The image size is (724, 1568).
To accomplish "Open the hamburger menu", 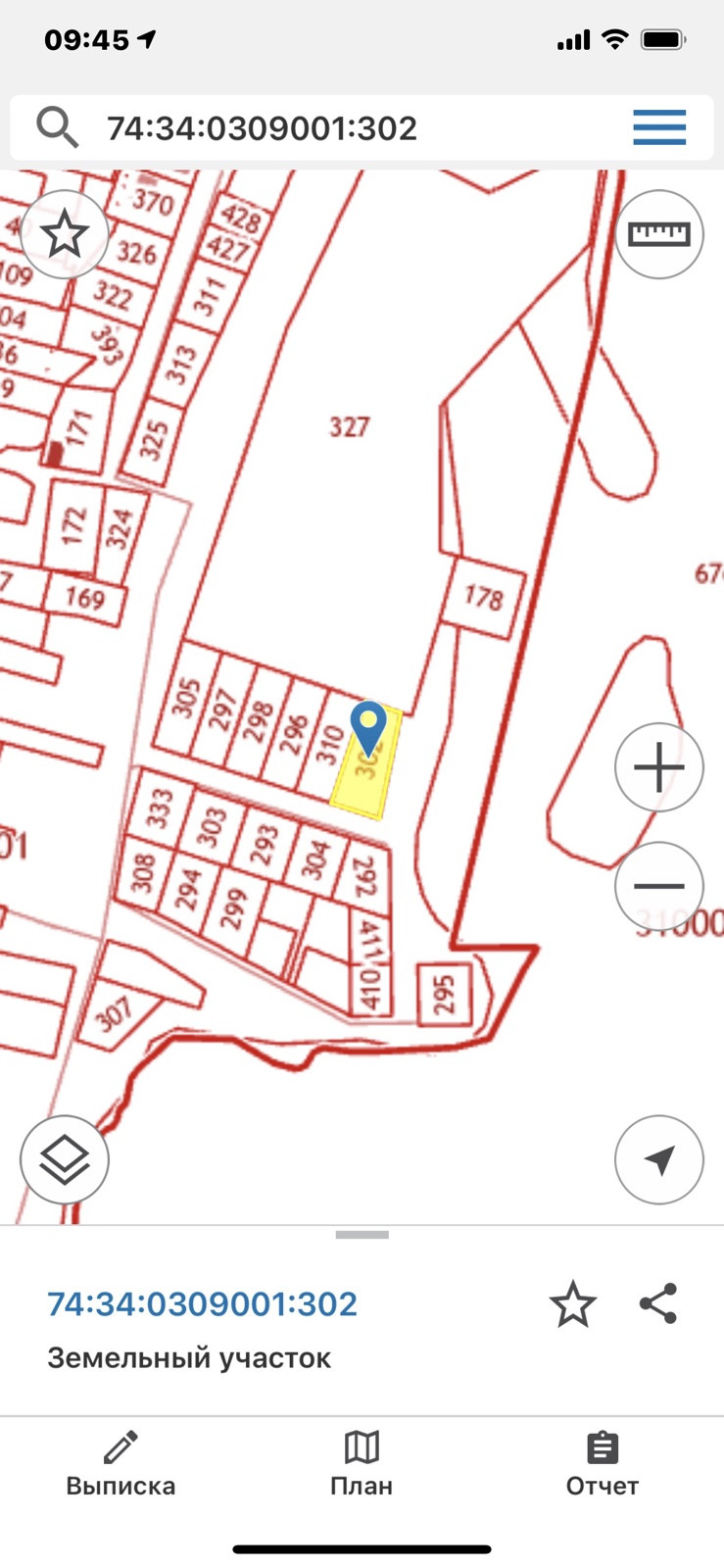I will click(658, 127).
